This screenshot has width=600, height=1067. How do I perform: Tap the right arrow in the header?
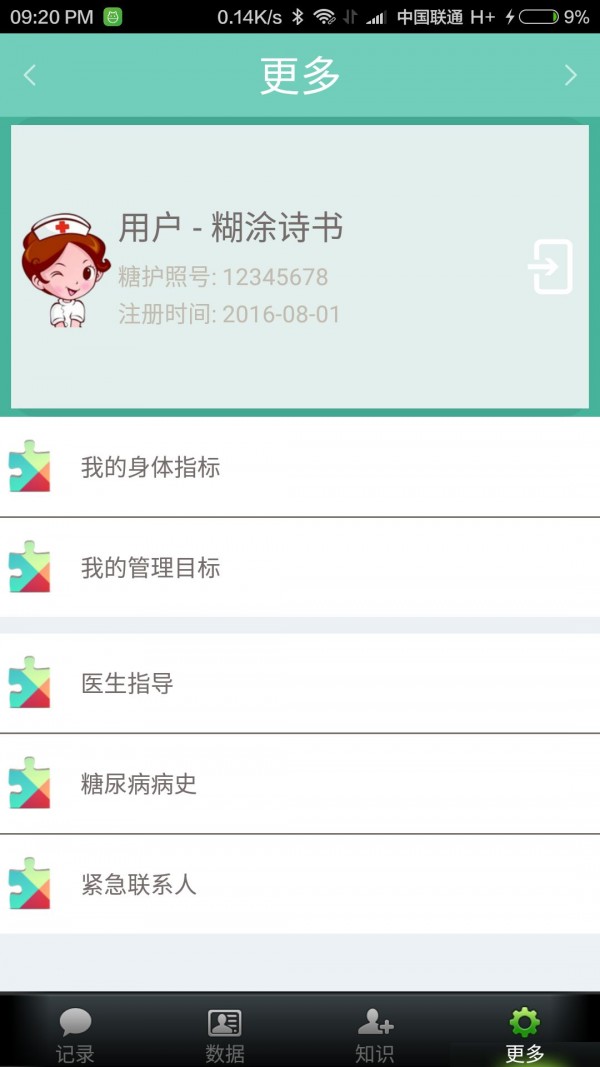pyautogui.click(x=570, y=75)
